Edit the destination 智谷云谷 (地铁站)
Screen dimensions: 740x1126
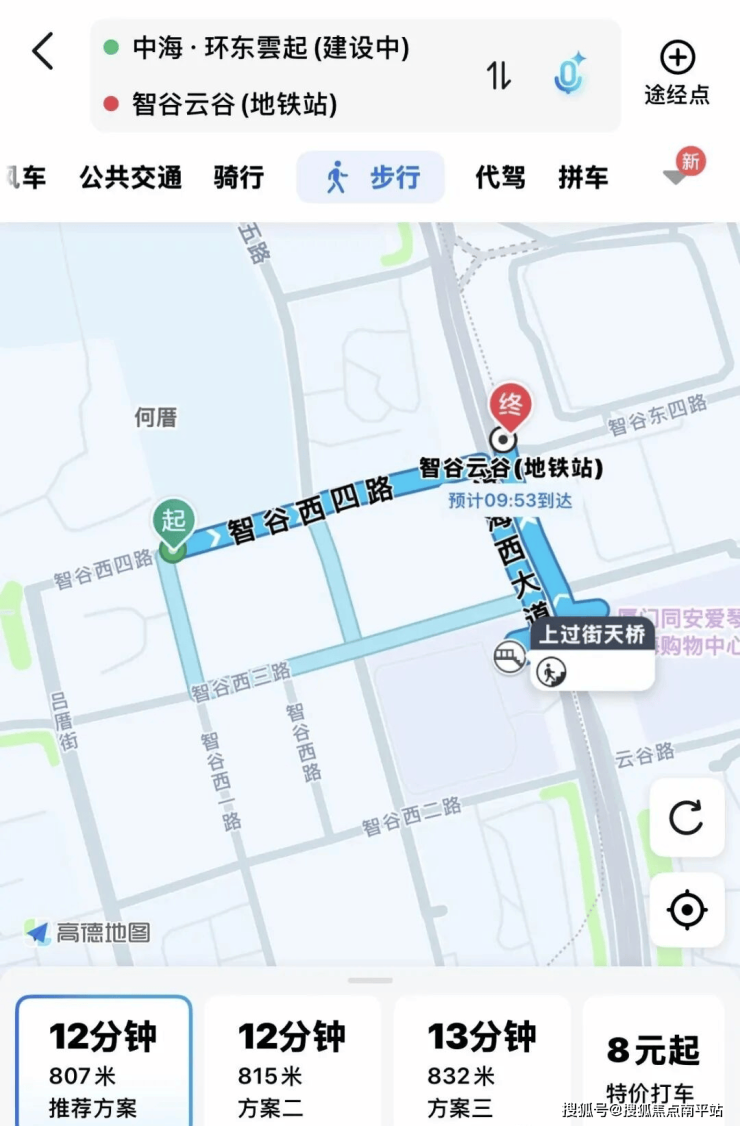235,104
